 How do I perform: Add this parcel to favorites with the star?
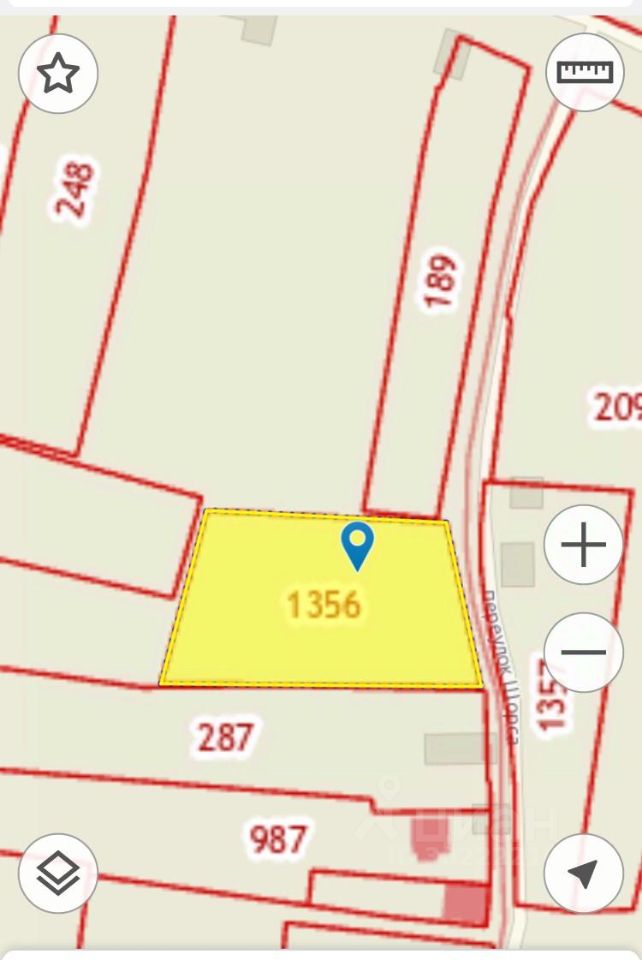click(58, 73)
